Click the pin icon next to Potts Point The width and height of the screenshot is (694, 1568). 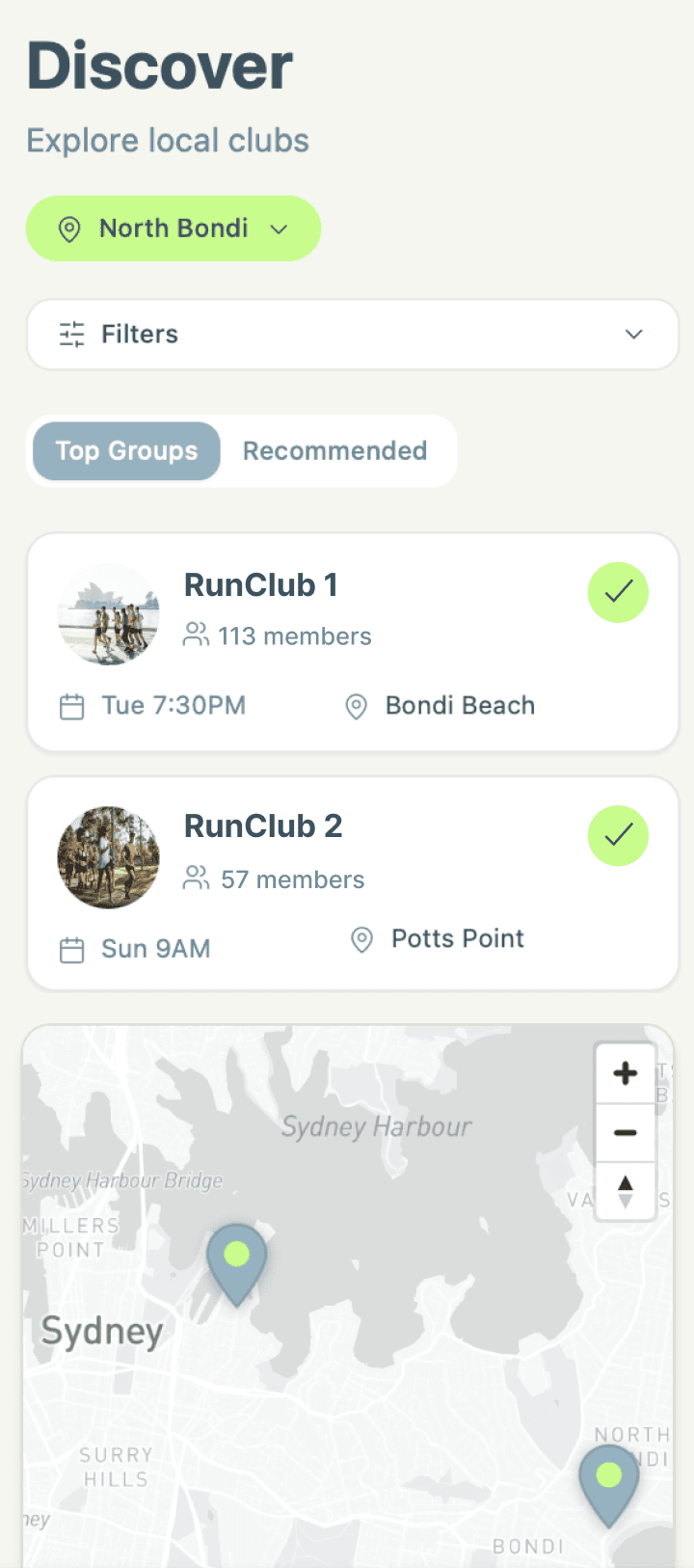361,939
